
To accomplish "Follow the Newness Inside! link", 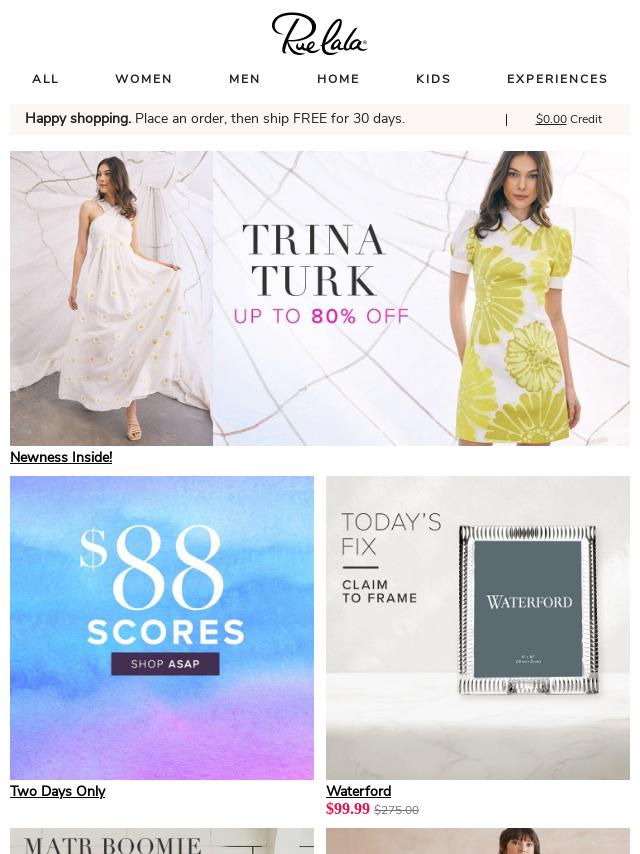I will (61, 457).
